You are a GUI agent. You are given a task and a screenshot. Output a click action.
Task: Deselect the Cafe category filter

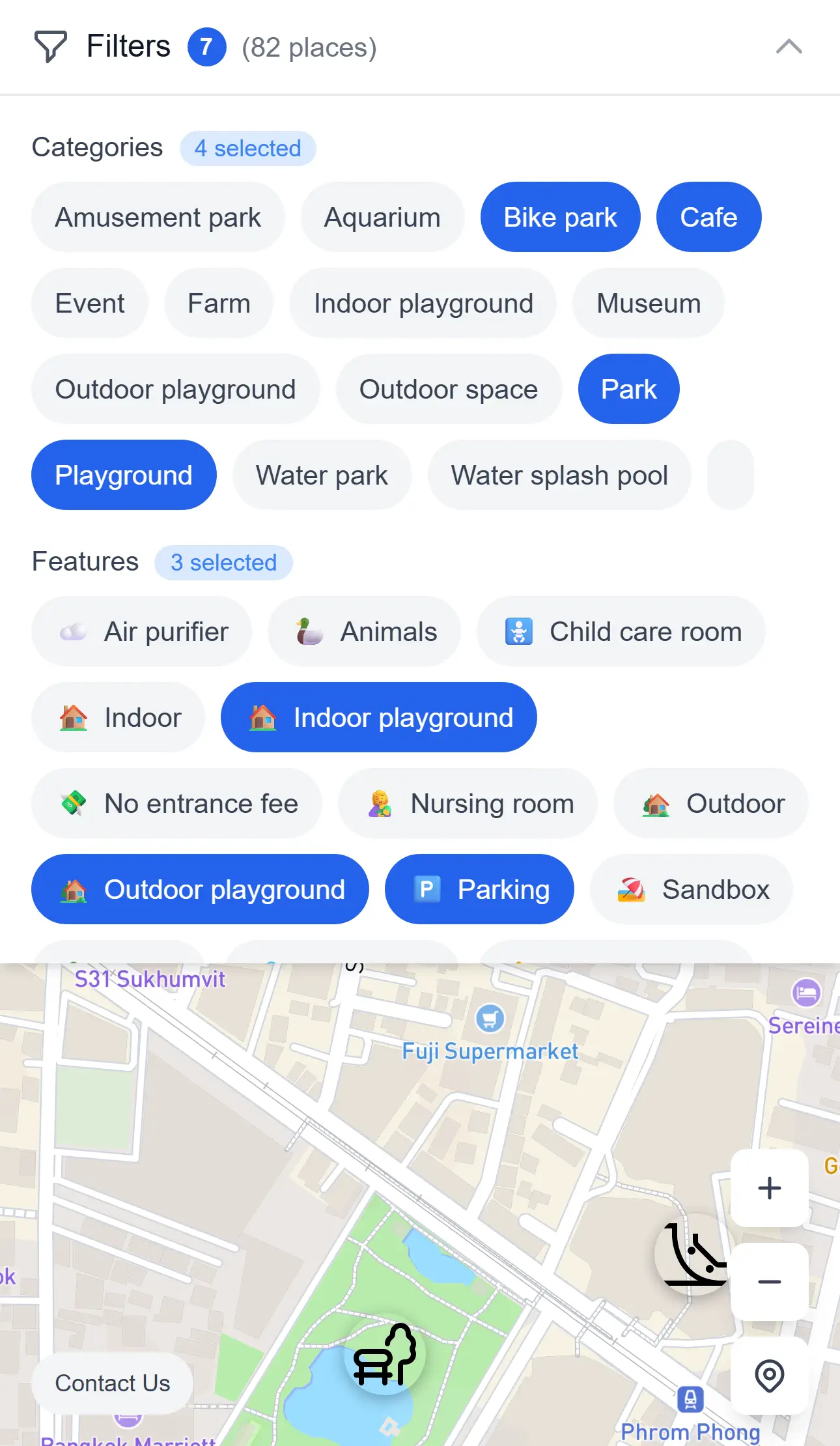point(708,217)
